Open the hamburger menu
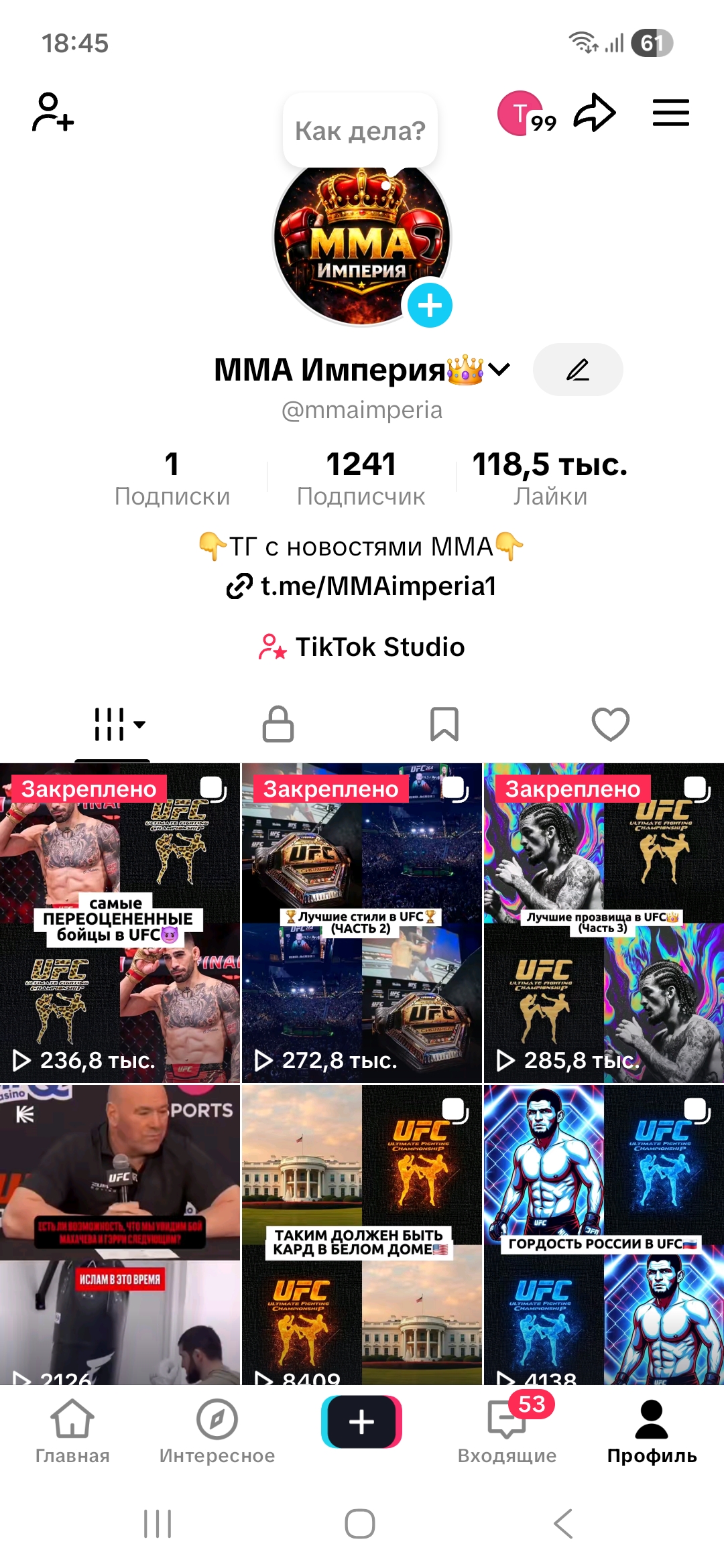This screenshot has width=724, height=1568. [670, 113]
